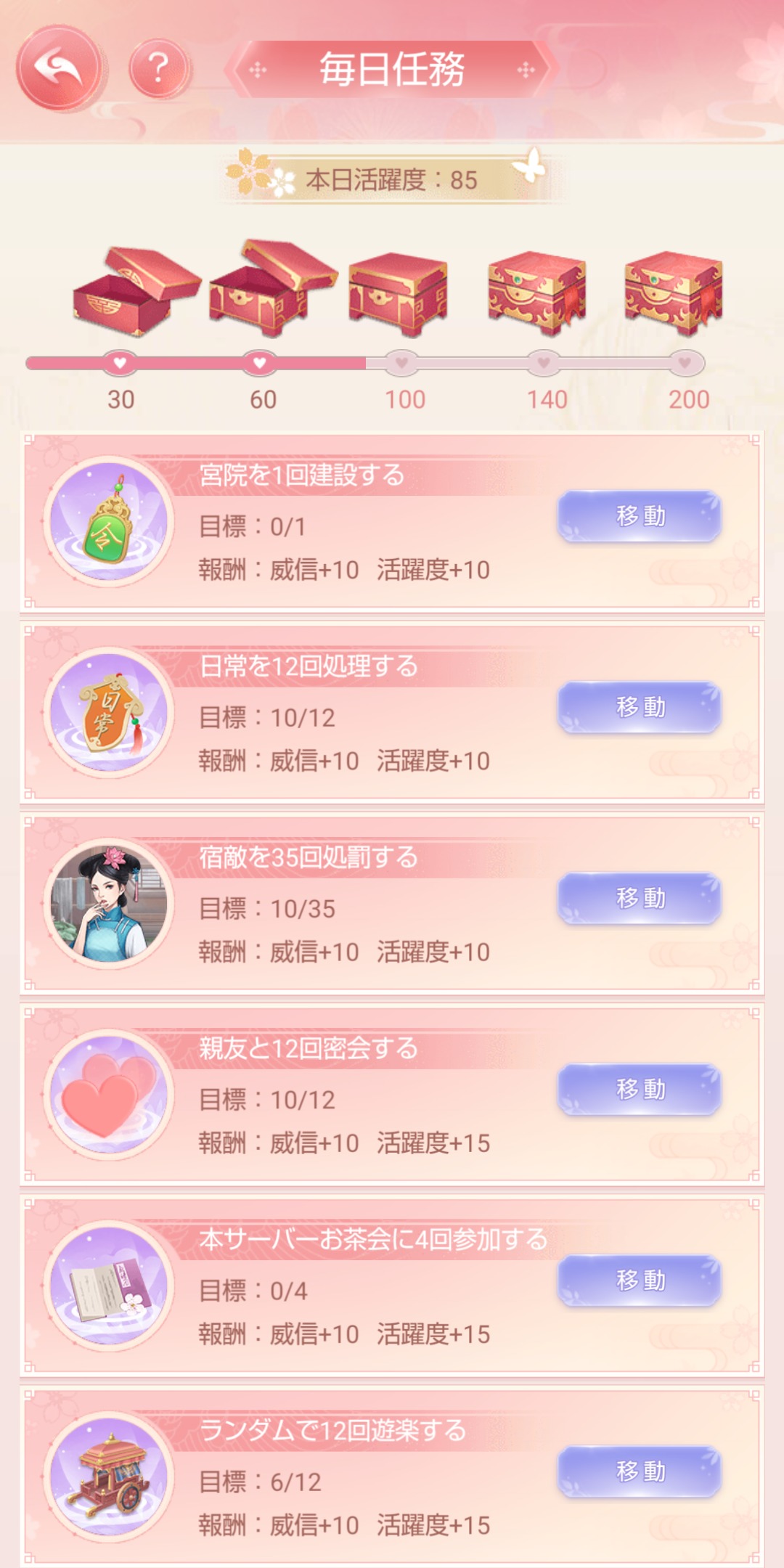This screenshot has height=1568, width=784.
Task: Tap the 140 activity reward chest
Action: click(537, 292)
